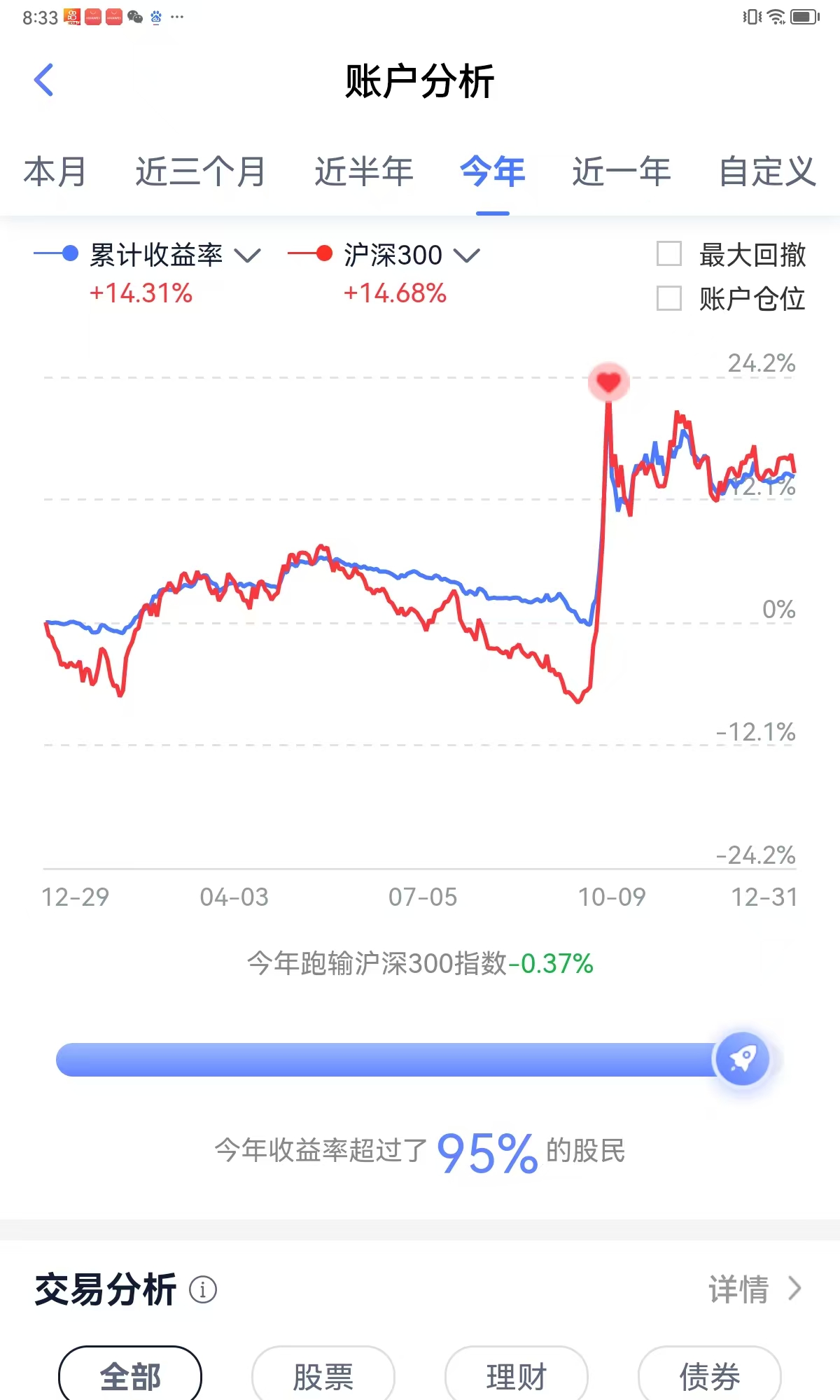Open the 自定义 date range tab
This screenshot has height=1400, width=840.
tap(768, 171)
